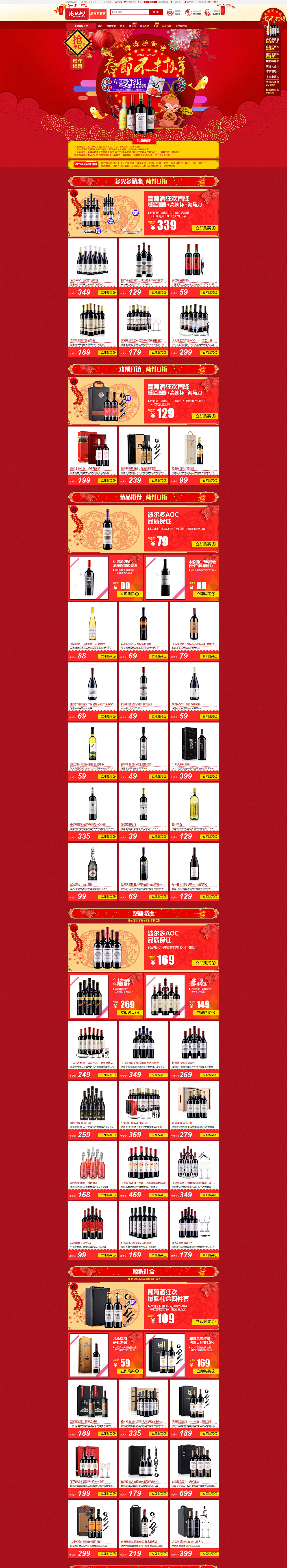The height and width of the screenshot is (1568, 287).
Task: Open the 全部商品分类 category menu
Action: tap(81, 26)
